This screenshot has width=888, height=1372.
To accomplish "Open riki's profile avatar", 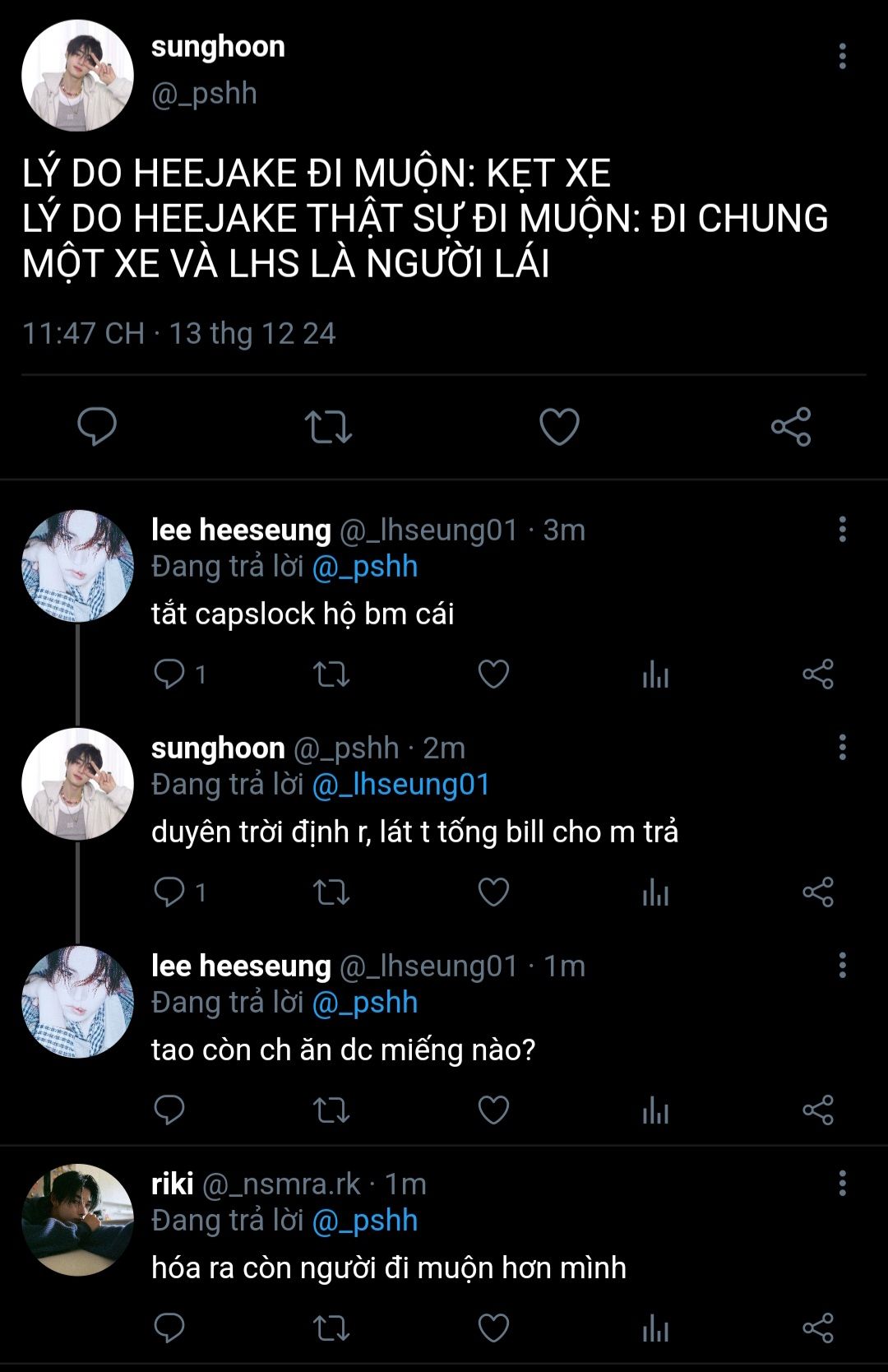I will pyautogui.click(x=77, y=1220).
